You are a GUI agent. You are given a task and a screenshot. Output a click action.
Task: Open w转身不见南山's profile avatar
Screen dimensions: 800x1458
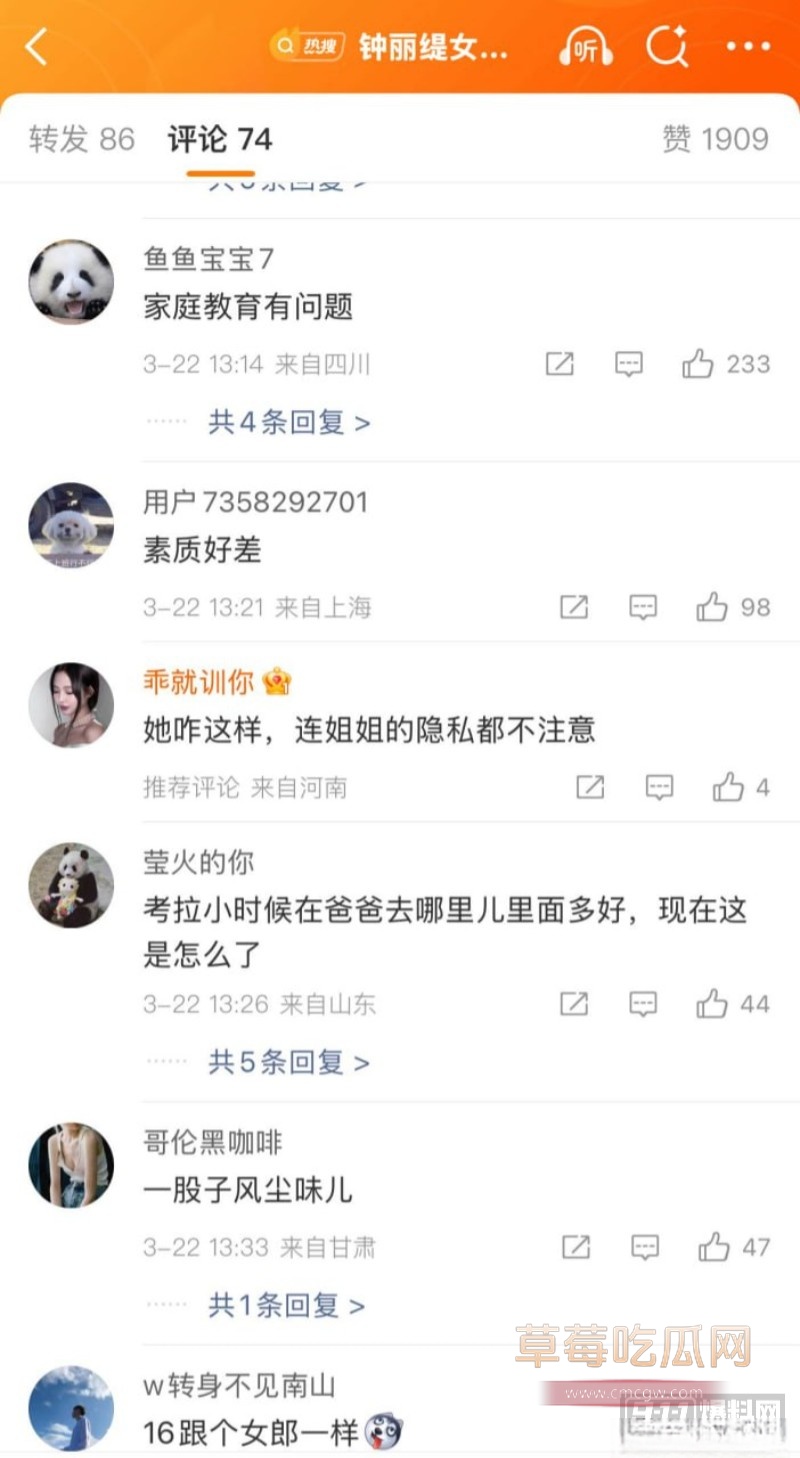(x=70, y=1408)
